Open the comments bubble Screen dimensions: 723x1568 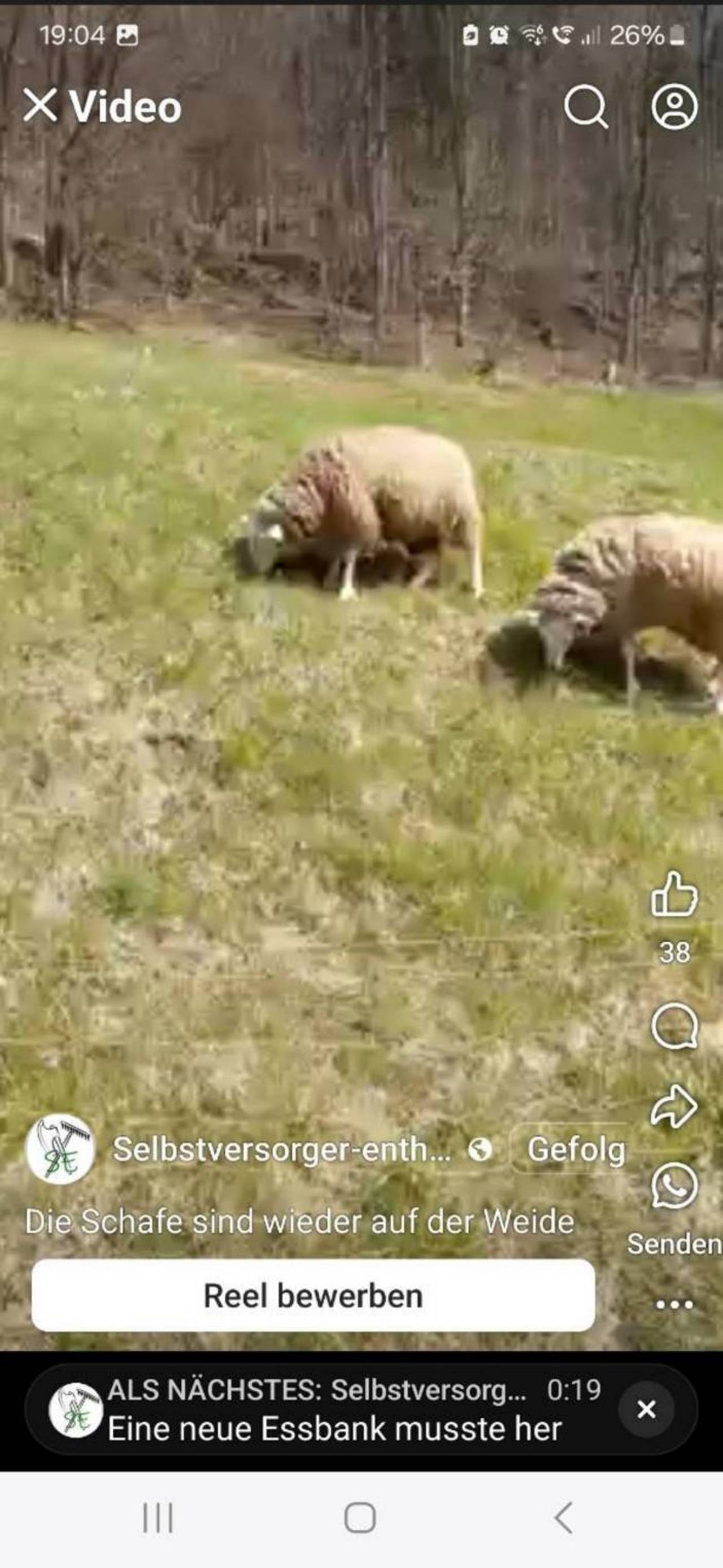tap(674, 1027)
